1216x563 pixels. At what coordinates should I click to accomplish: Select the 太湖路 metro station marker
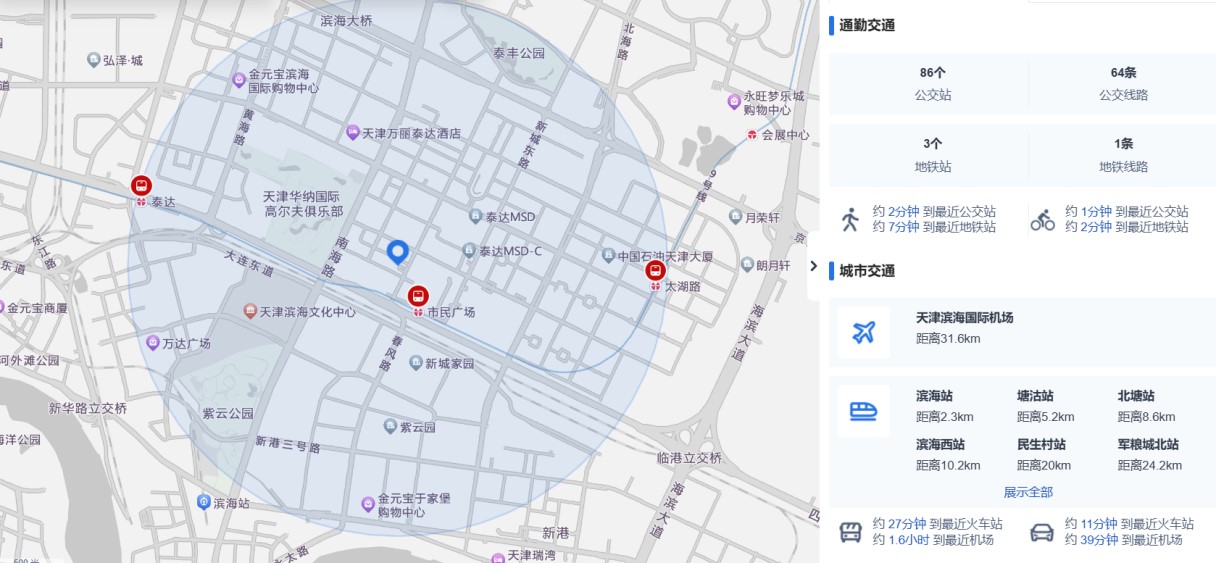656,270
